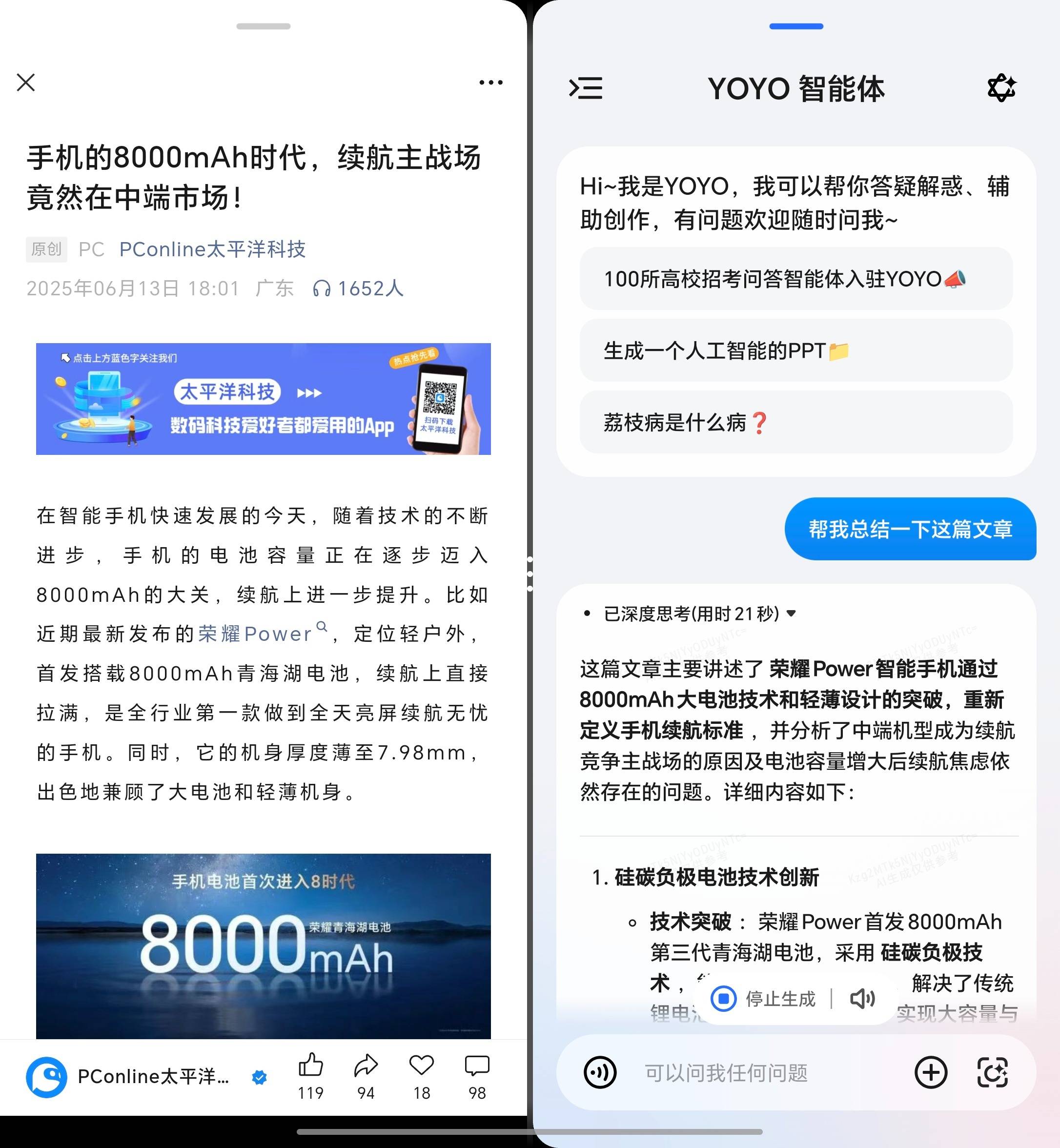The height and width of the screenshot is (1148, 1060).
Task: Open the 太平洋科技 App banner
Action: tap(263, 399)
